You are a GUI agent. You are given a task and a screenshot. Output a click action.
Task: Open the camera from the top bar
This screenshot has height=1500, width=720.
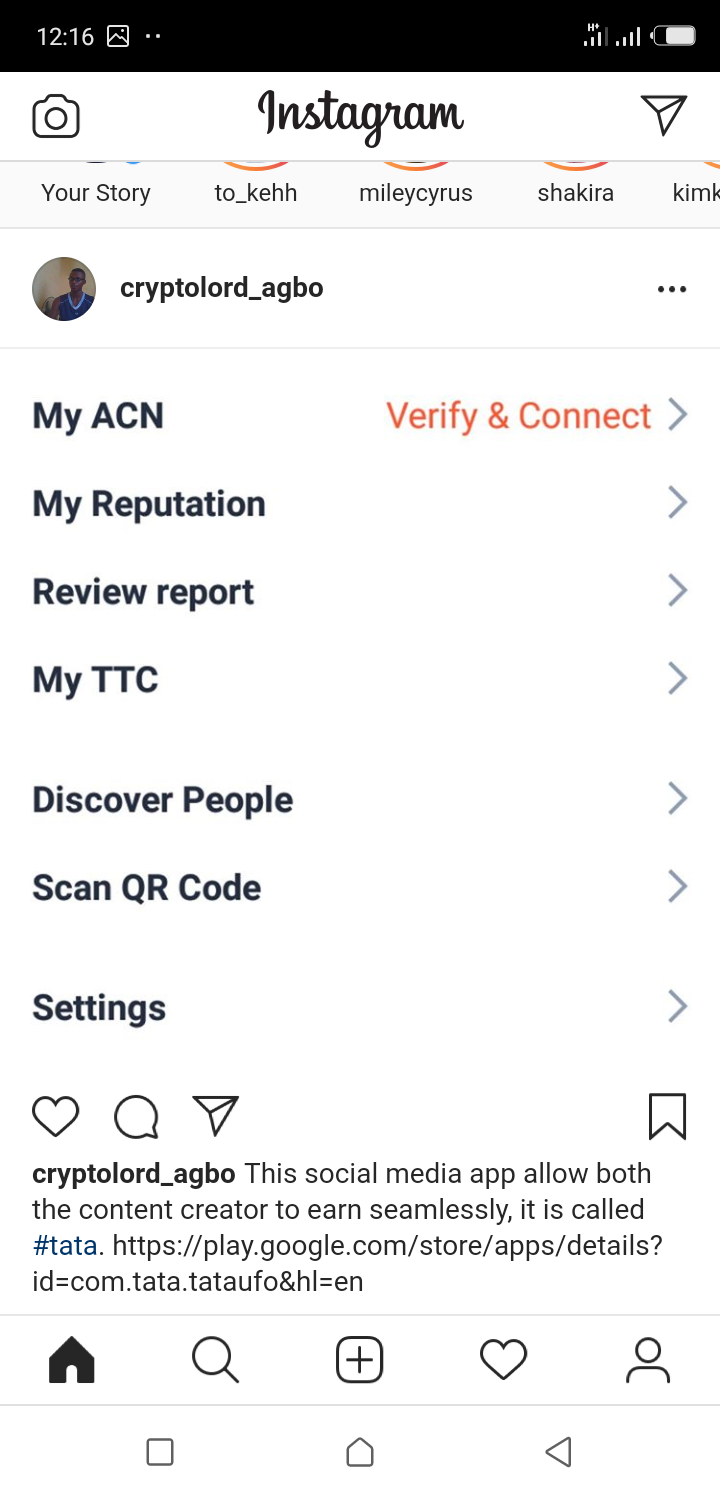(x=56, y=117)
